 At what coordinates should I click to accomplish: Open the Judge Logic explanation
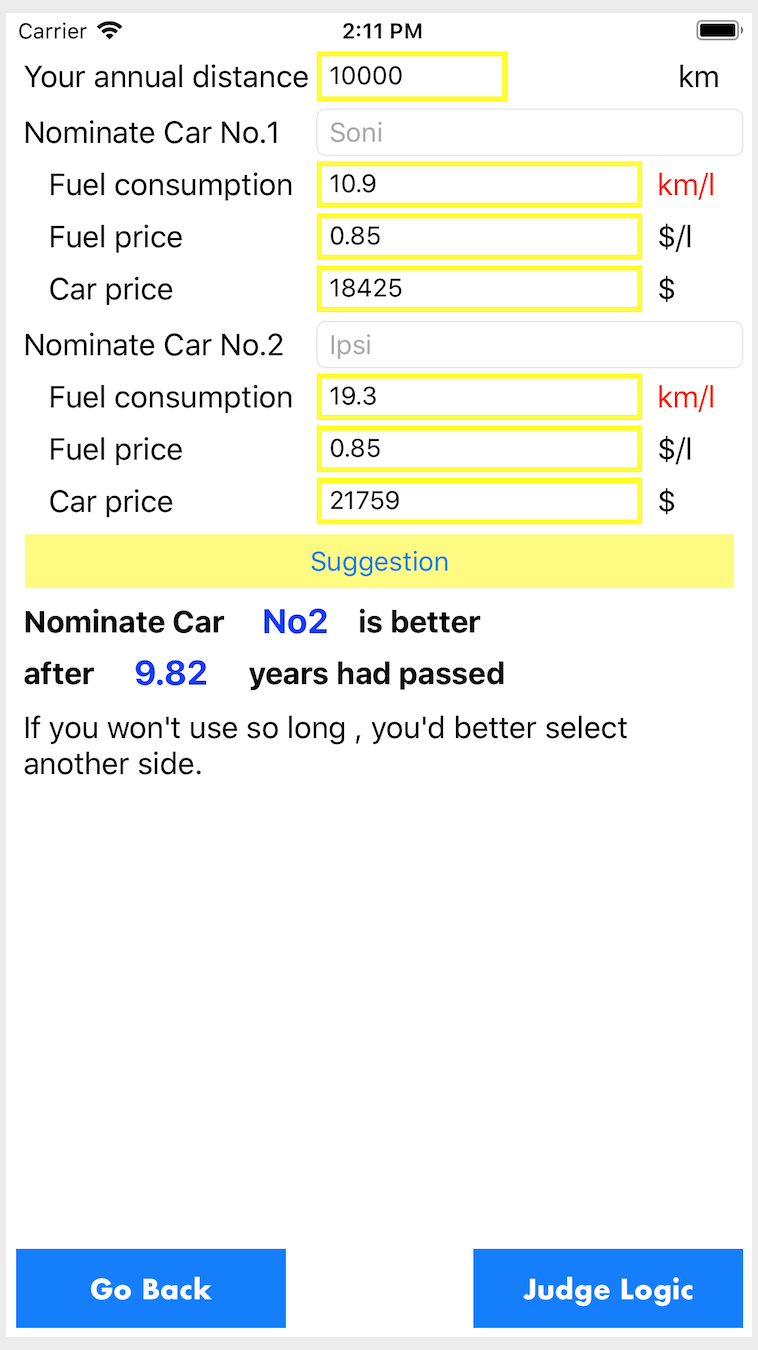click(x=608, y=1288)
